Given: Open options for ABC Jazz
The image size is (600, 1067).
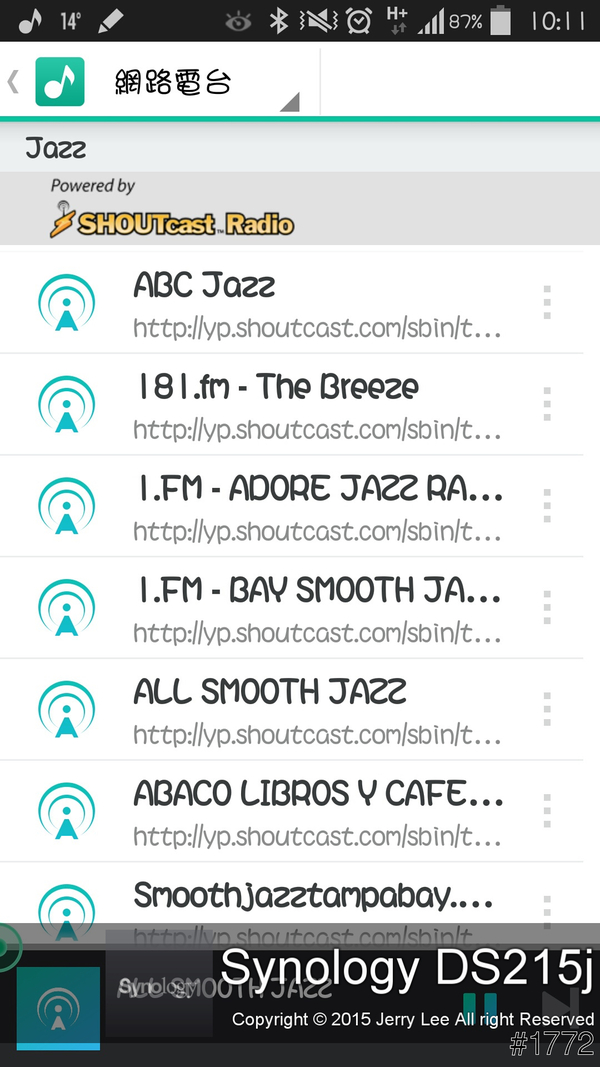Looking at the screenshot, I should (x=547, y=302).
